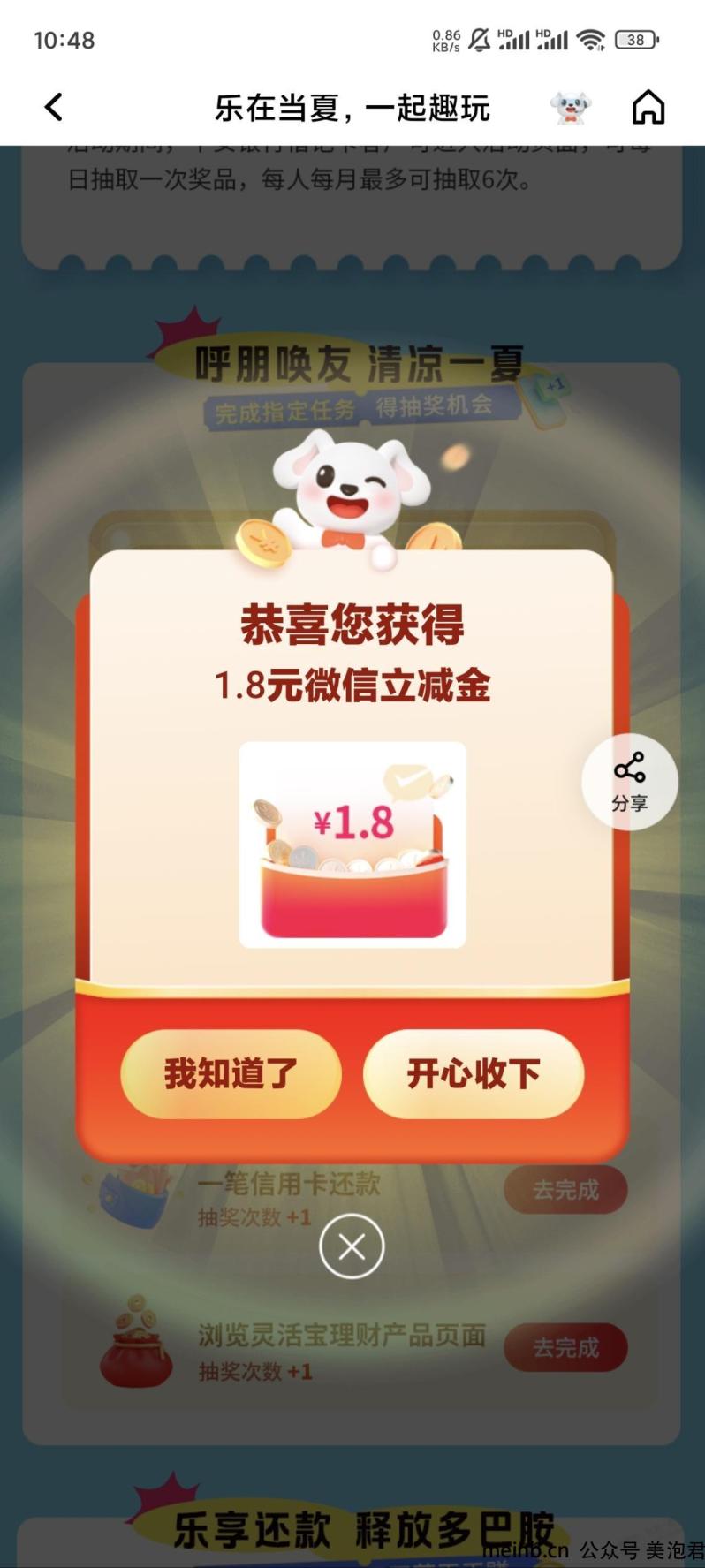Open the home icon in the header
Screen dimensions: 705x1568
(648, 107)
